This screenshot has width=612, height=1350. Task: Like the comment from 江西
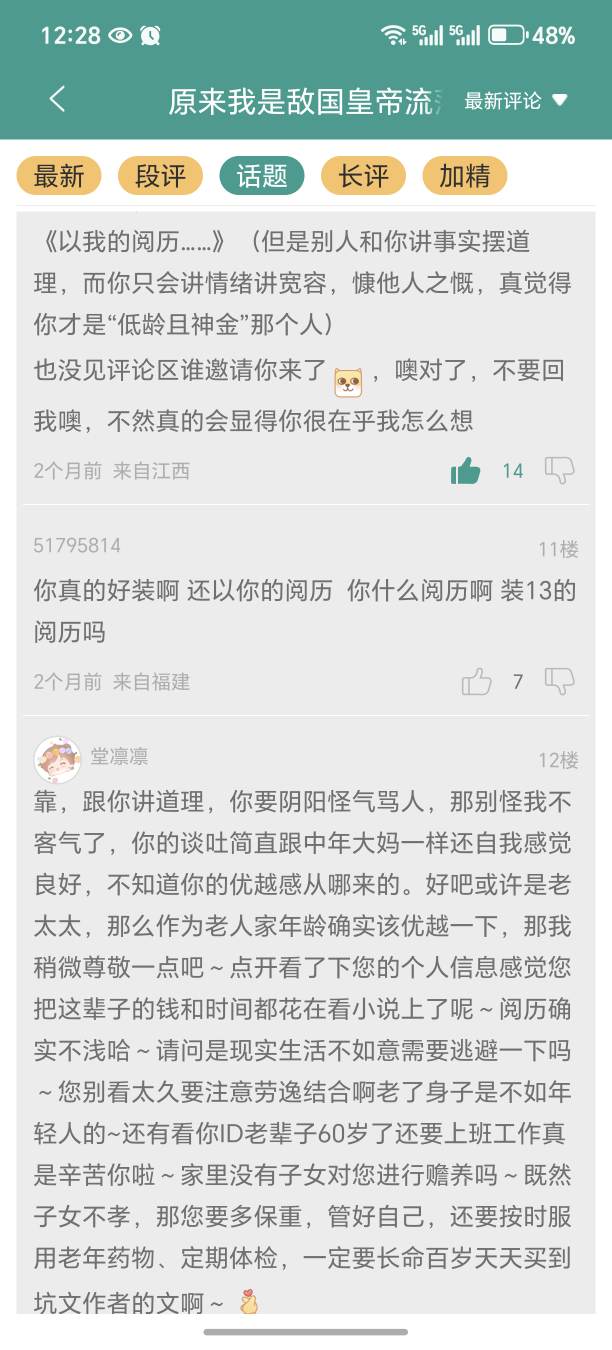coord(466,470)
